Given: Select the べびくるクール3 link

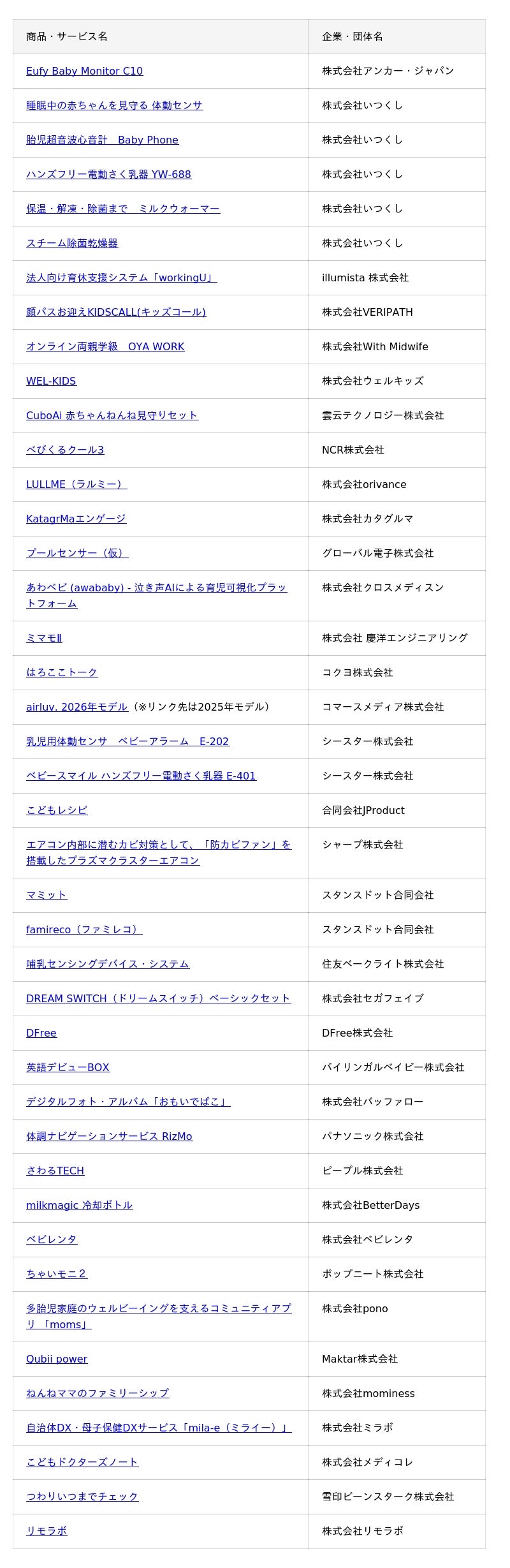Looking at the screenshot, I should [x=65, y=450].
